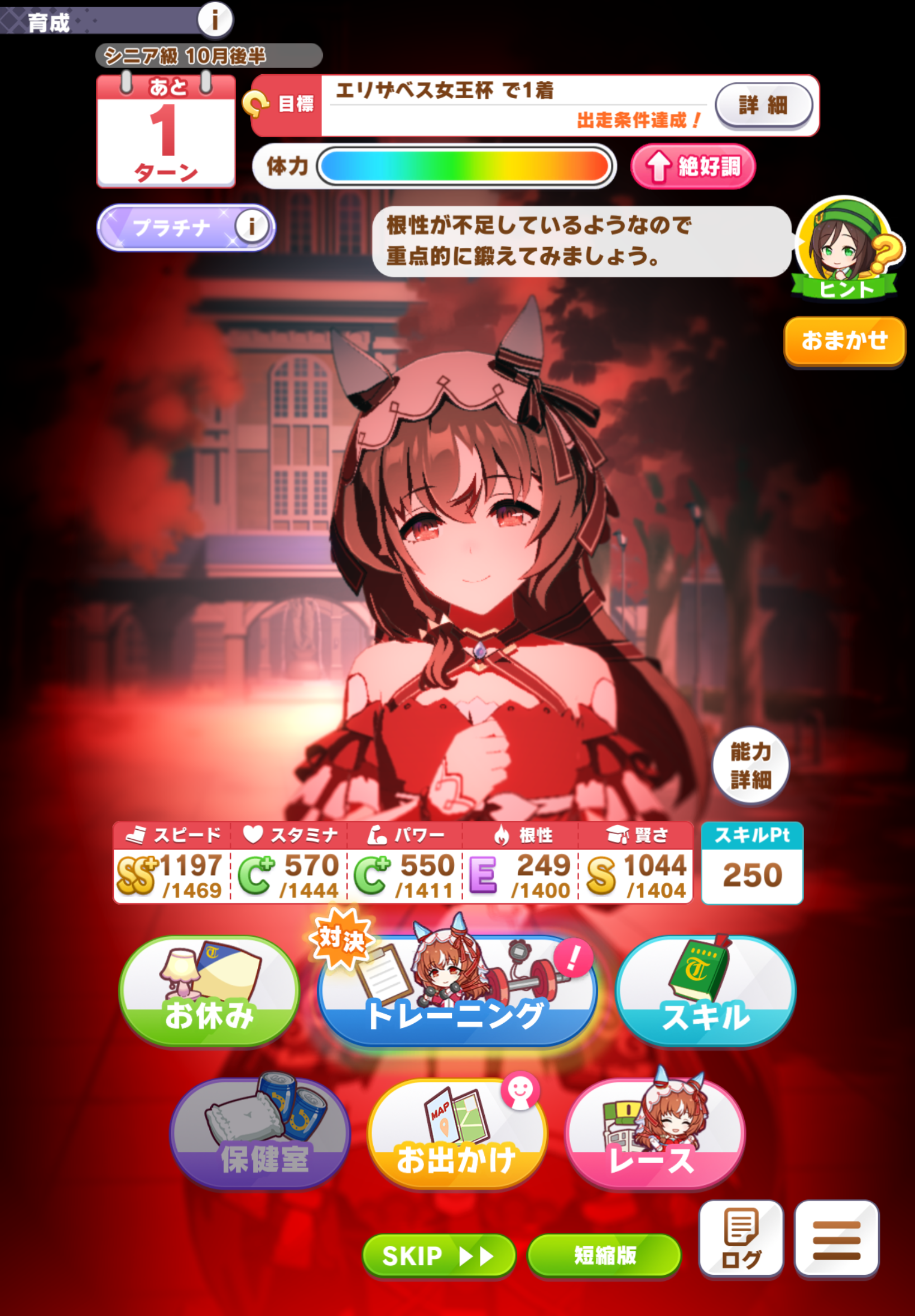Open the 詳細 goal details

763,105
